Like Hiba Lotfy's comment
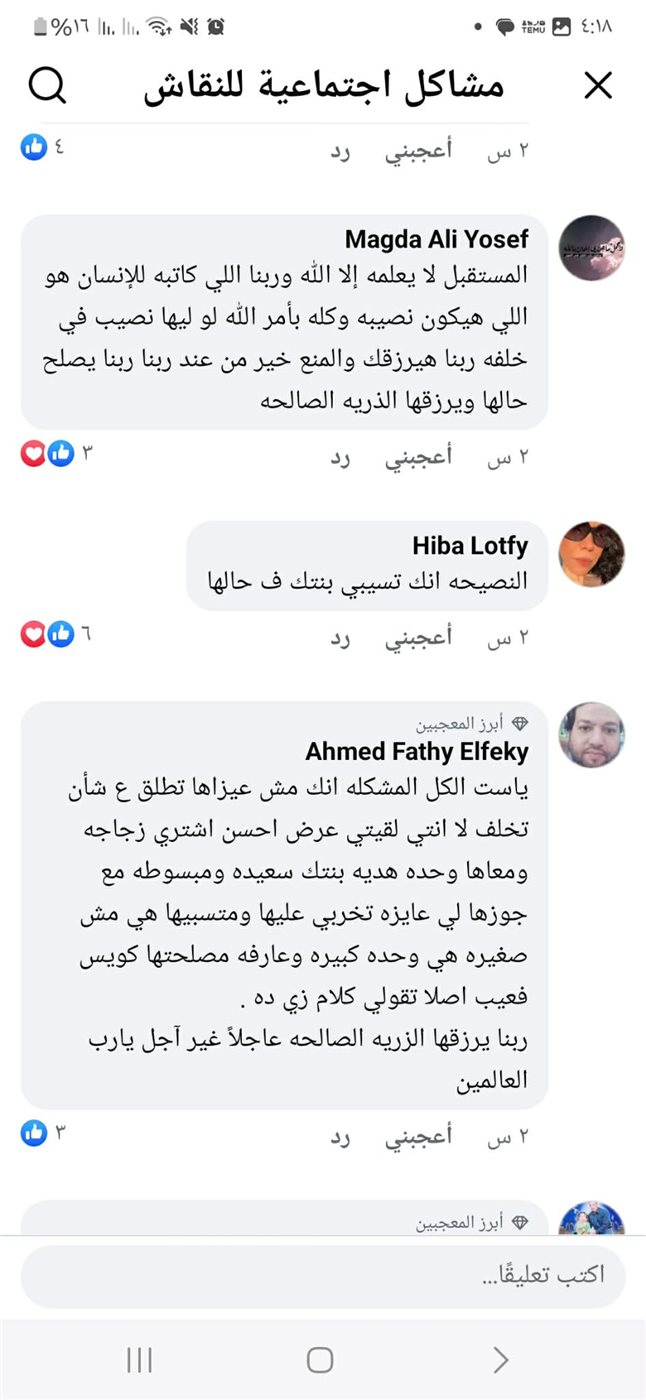The image size is (646, 1400). click(418, 636)
